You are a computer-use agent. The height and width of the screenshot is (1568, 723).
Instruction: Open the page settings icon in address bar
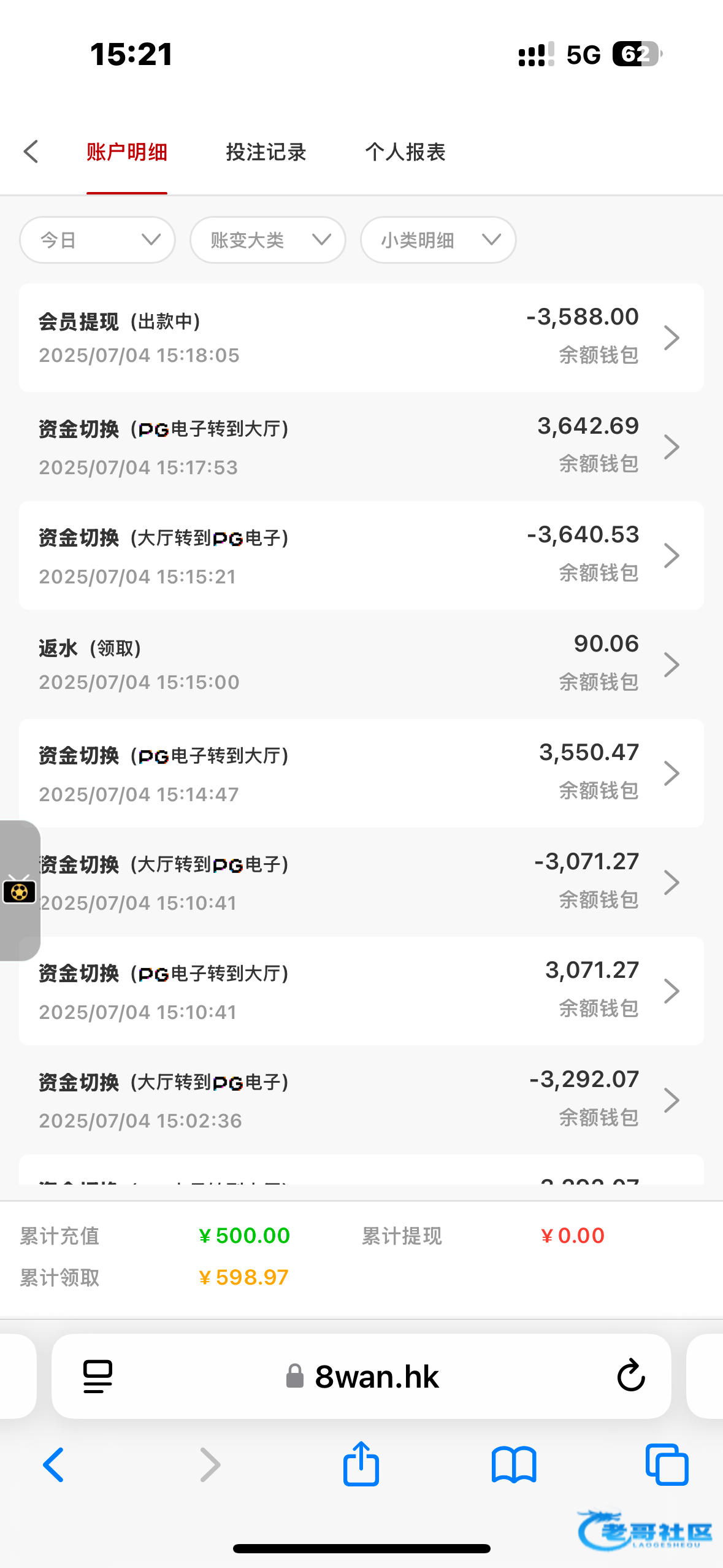point(98,1377)
